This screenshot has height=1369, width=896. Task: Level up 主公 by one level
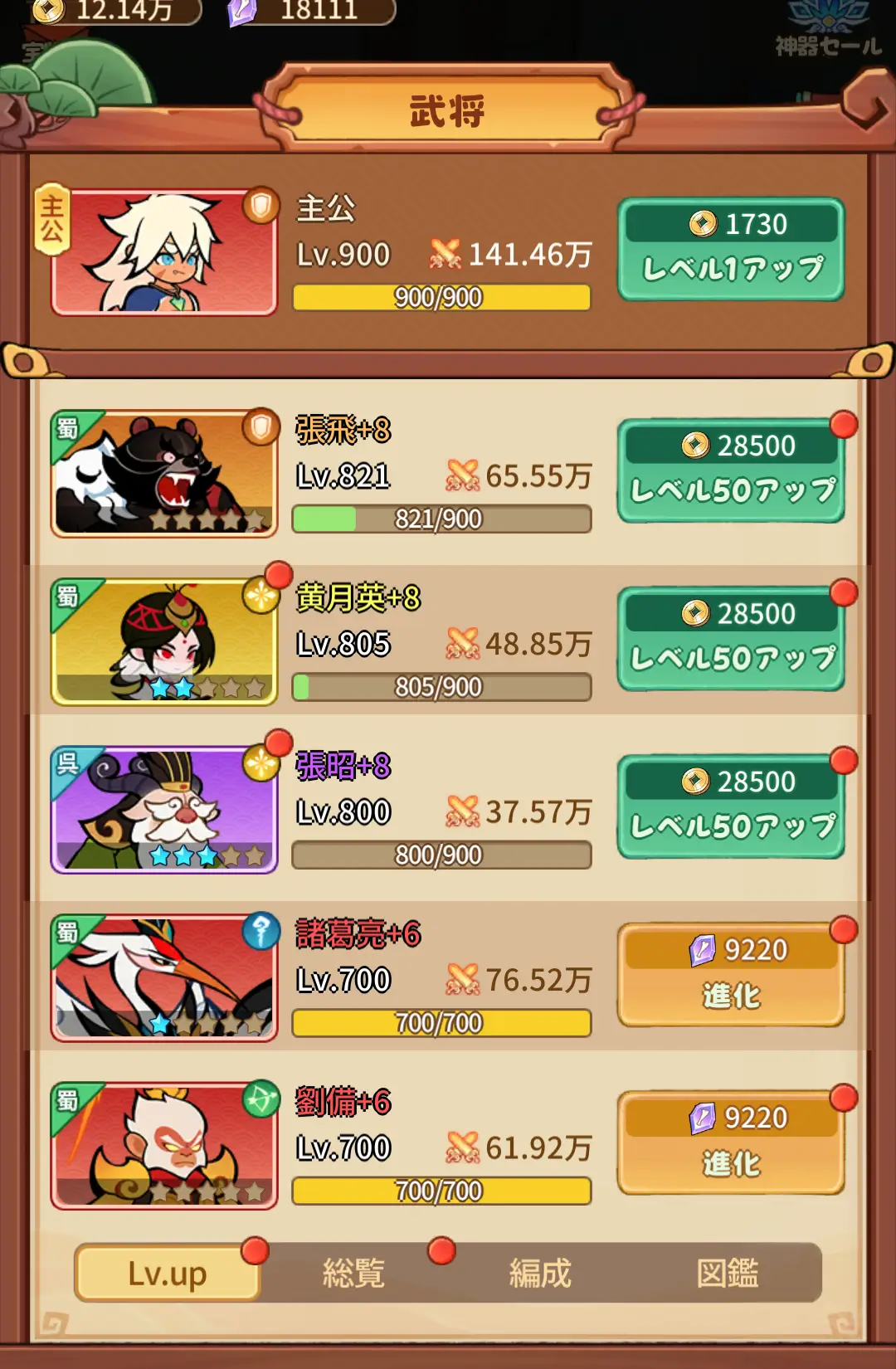731,249
